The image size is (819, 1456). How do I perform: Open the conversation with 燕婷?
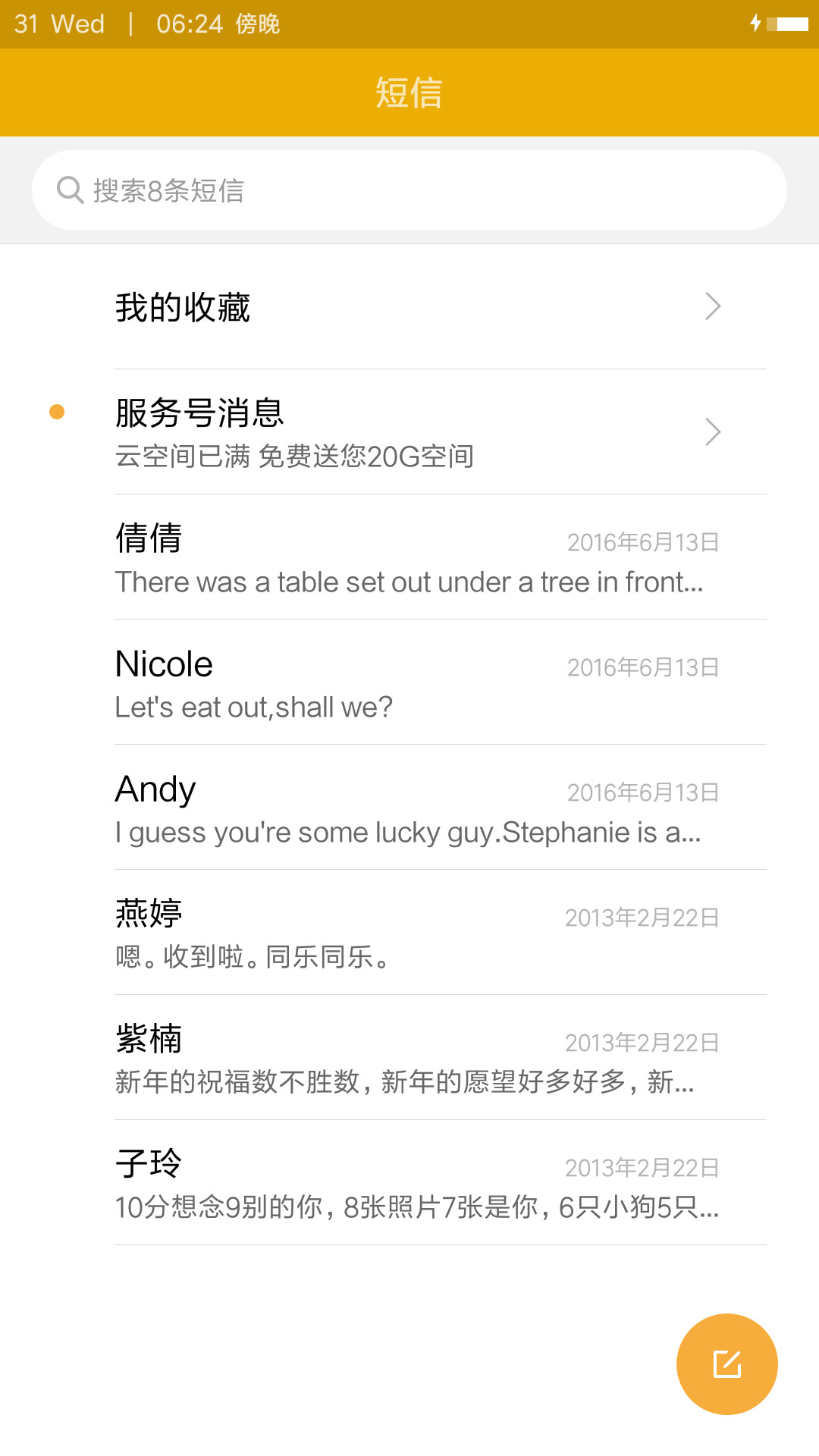click(409, 933)
